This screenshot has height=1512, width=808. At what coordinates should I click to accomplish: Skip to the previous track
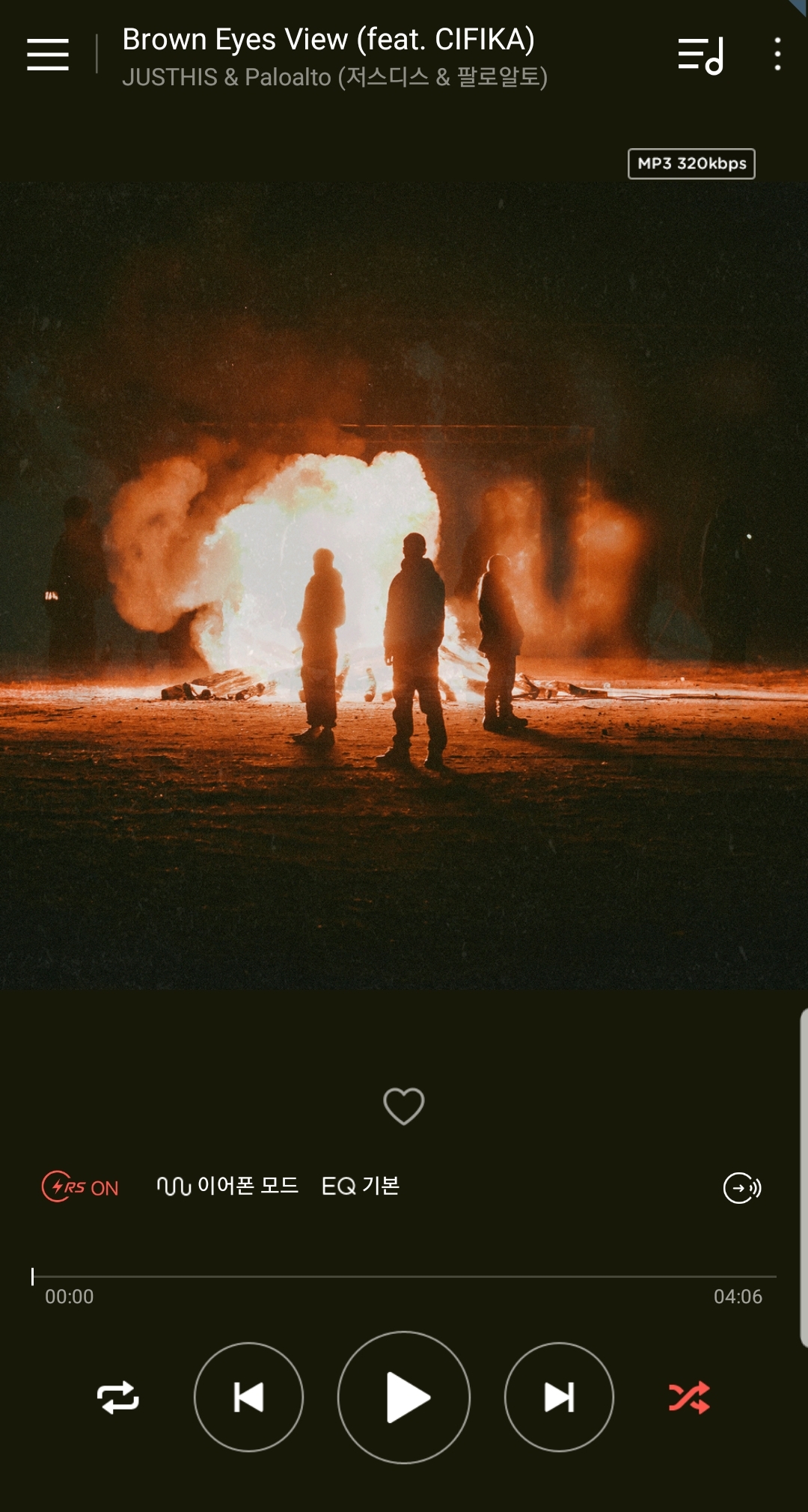[x=248, y=1397]
